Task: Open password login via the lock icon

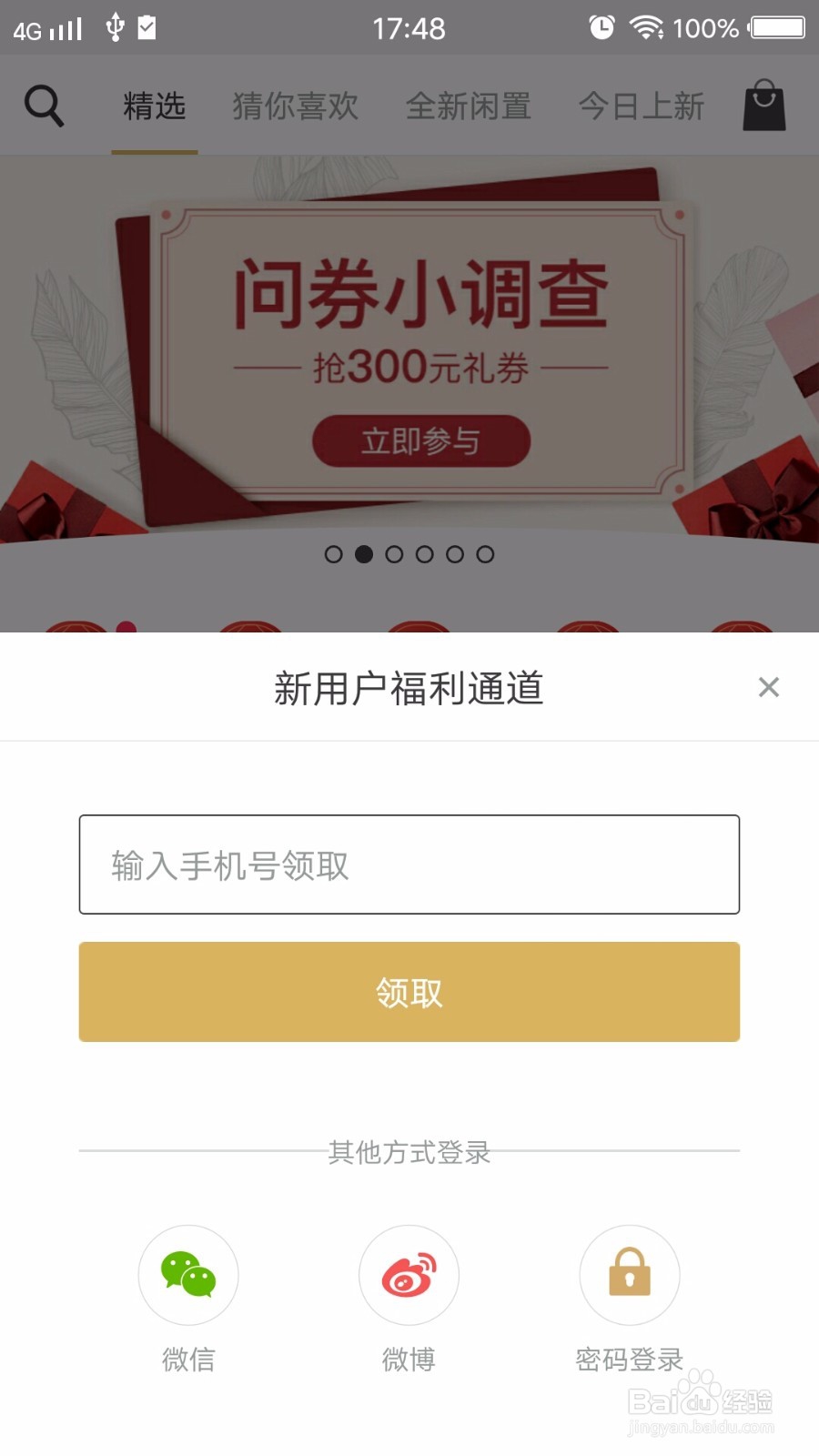Action: point(630,1275)
